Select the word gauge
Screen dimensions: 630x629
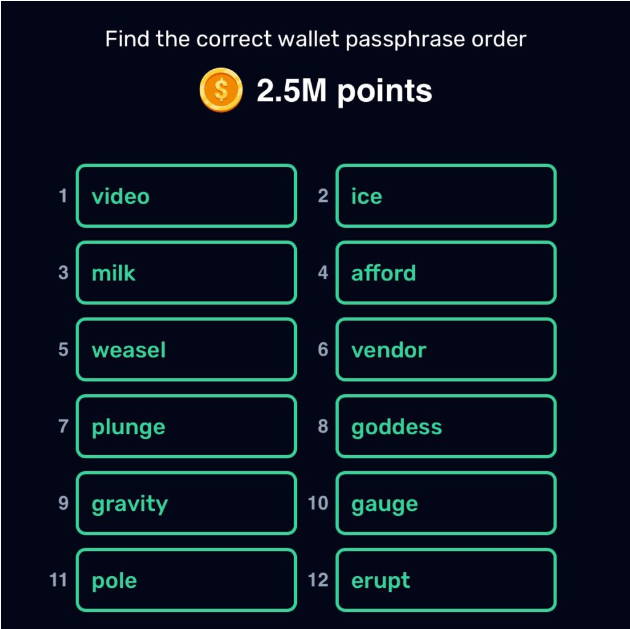coord(445,503)
